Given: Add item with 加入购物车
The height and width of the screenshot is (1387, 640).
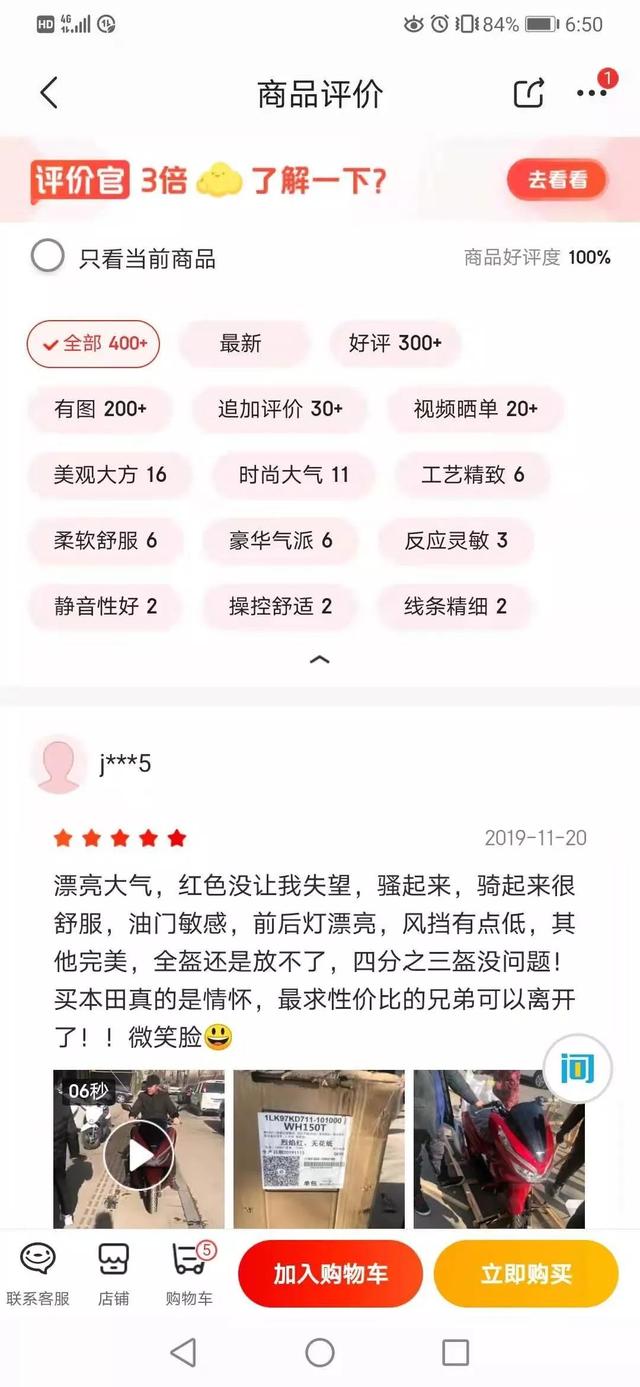Looking at the screenshot, I should [330, 1274].
